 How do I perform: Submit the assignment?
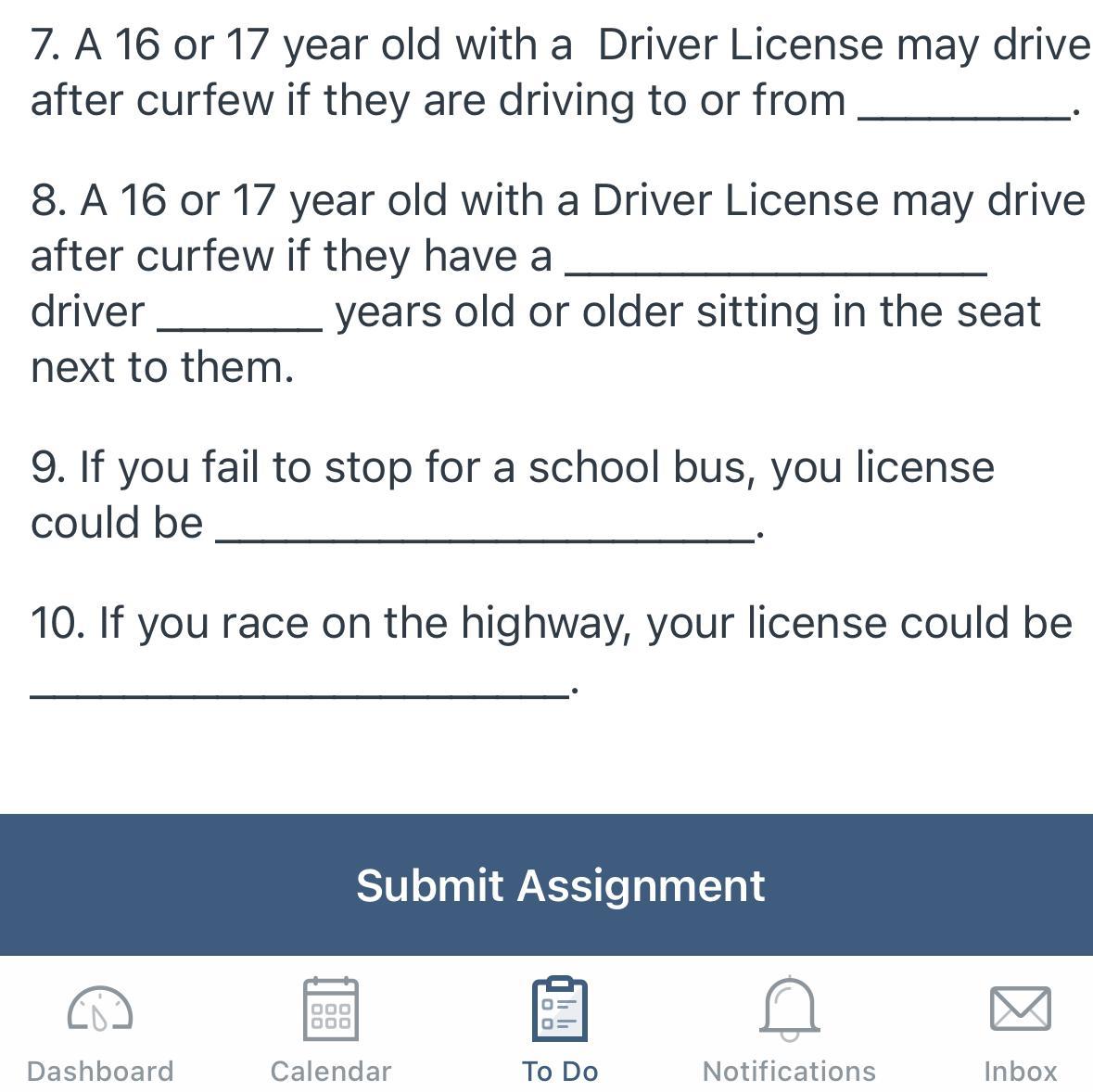[560, 885]
